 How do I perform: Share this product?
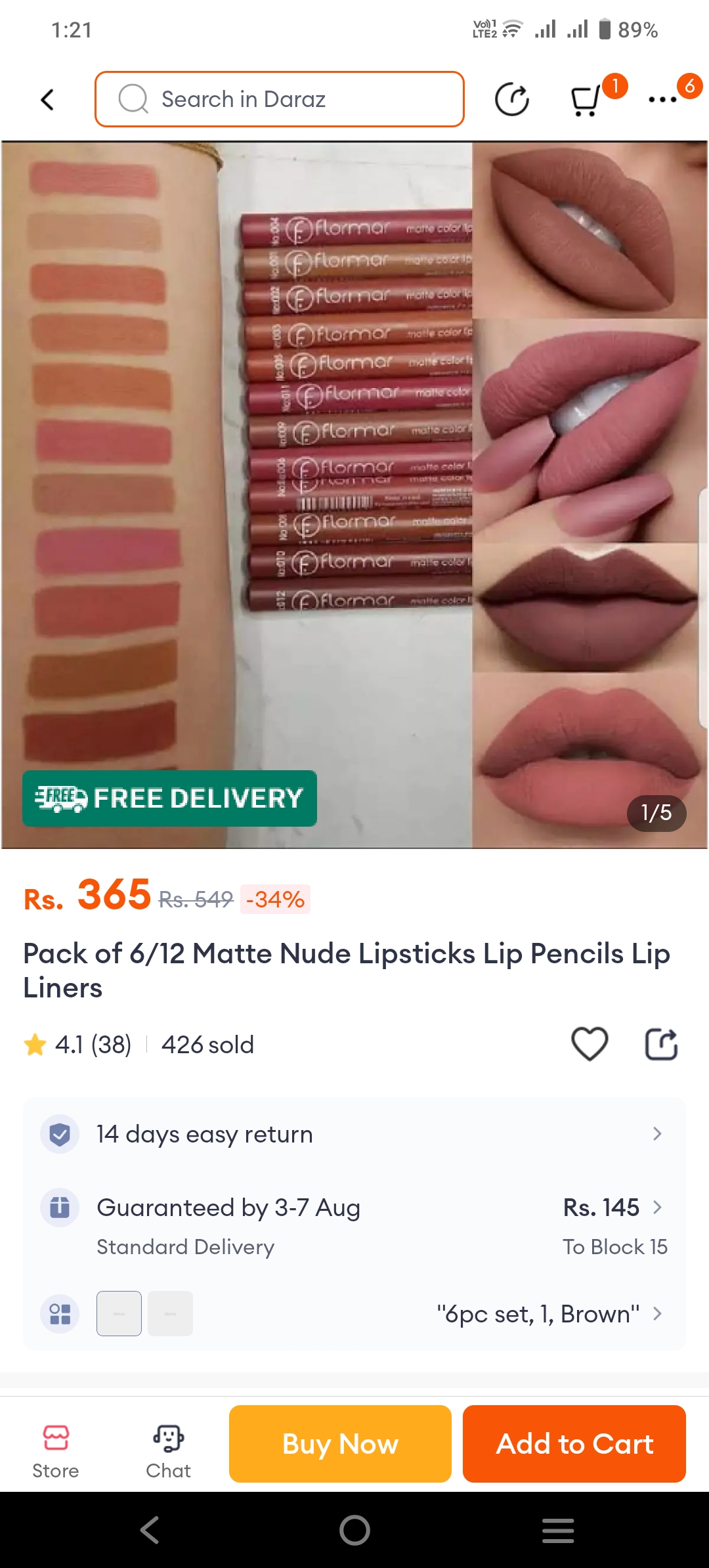tap(661, 1044)
